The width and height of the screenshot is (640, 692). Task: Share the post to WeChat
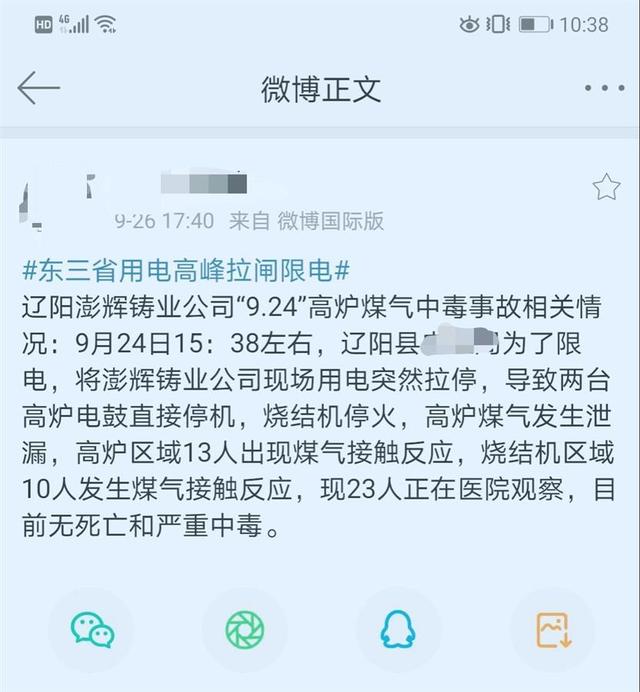coord(92,630)
